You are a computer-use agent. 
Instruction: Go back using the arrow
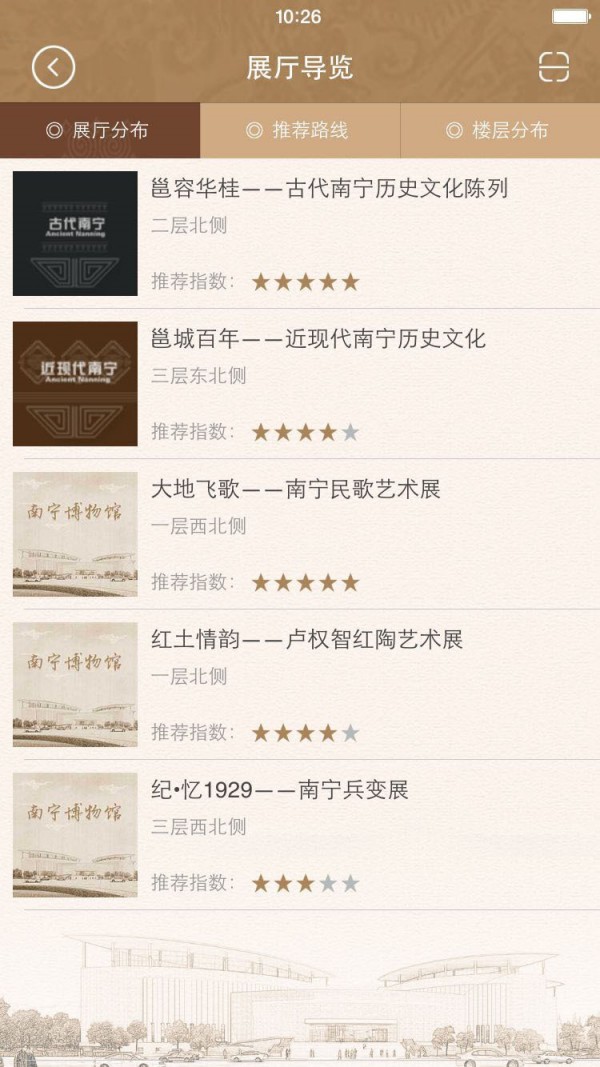pyautogui.click(x=53, y=68)
